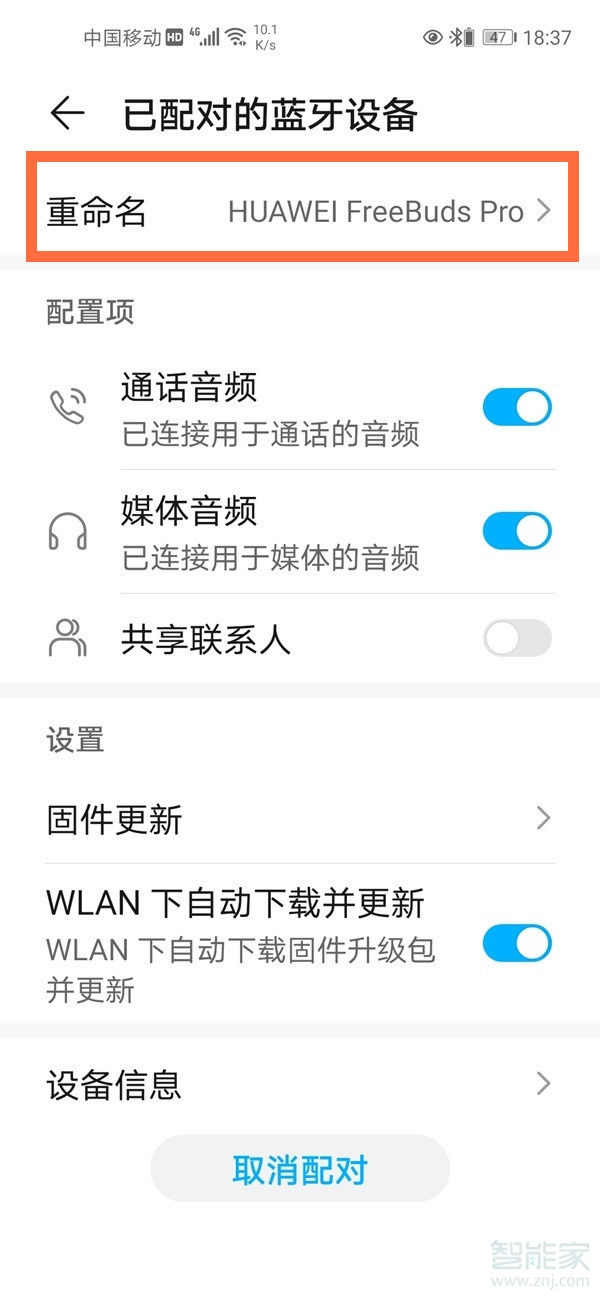600x1300 pixels.
Task: Disable the 媒体音频 switch
Action: [516, 531]
